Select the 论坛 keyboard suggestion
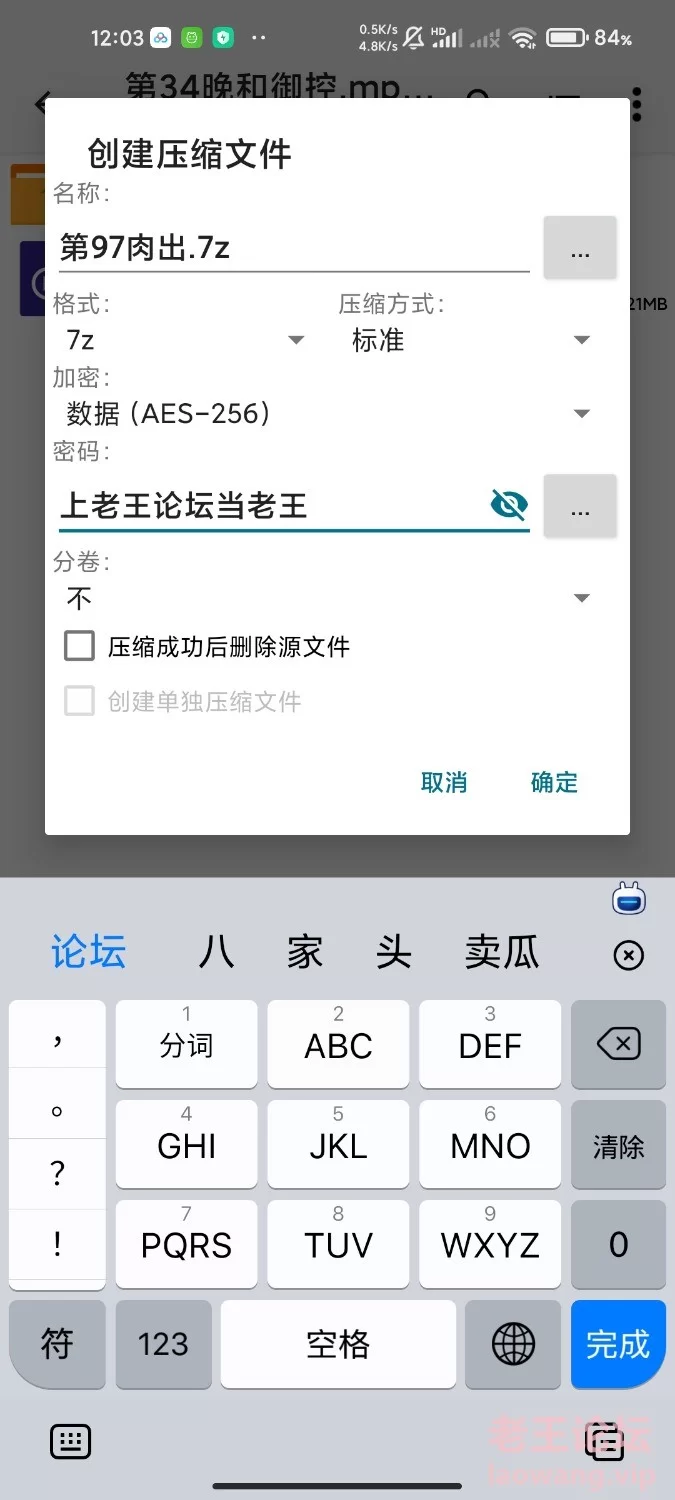Viewport: 675px width, 1500px height. click(x=89, y=953)
